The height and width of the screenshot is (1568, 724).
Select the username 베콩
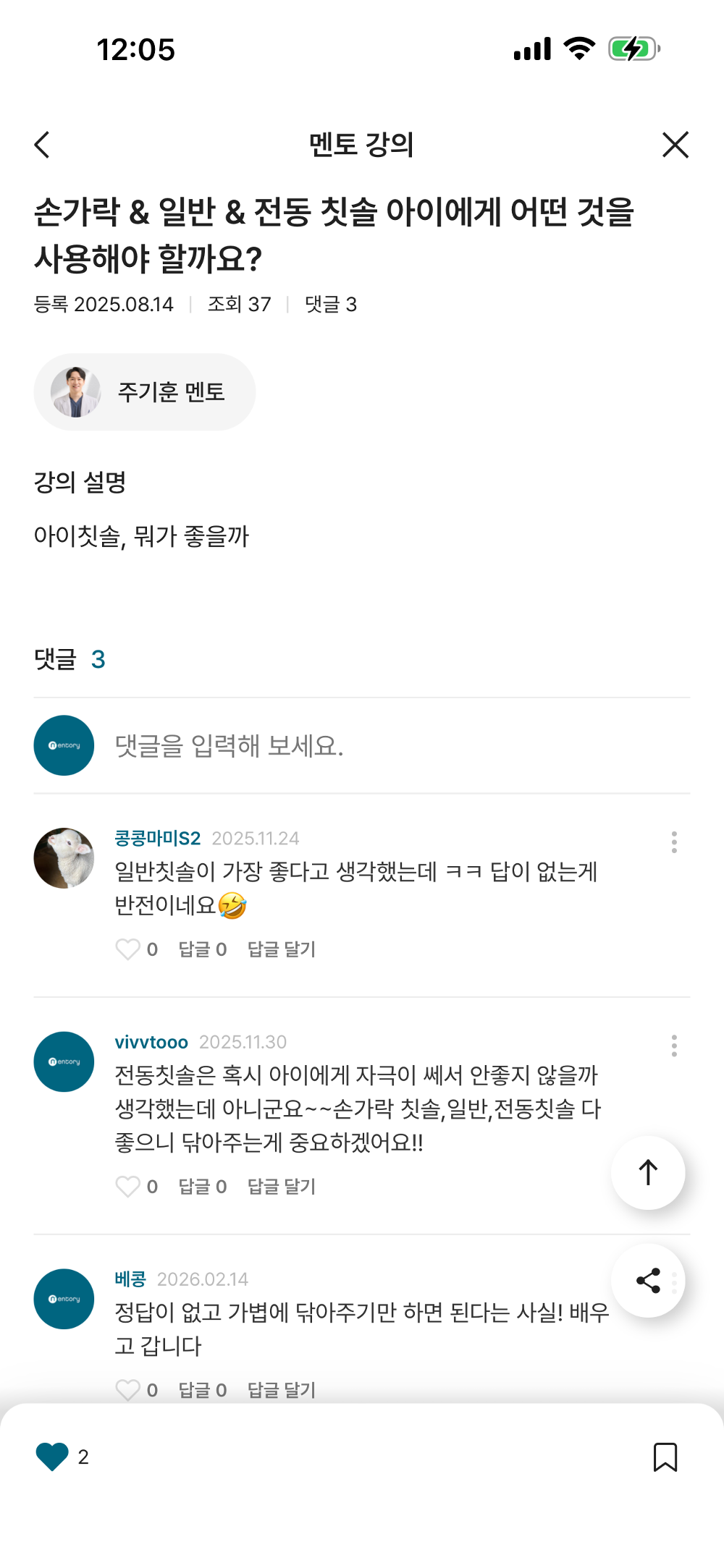coord(130,1279)
